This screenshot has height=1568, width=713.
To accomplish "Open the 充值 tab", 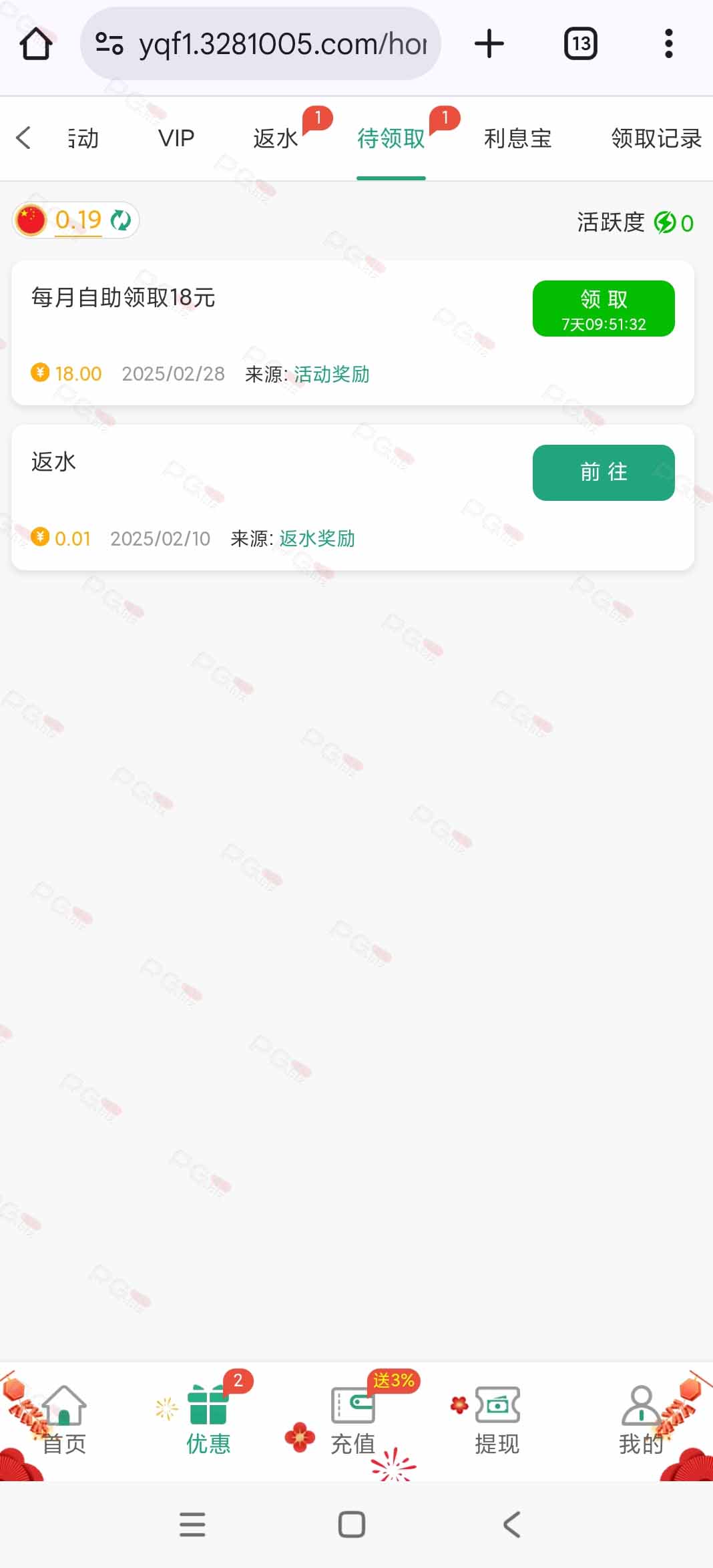I will point(352,1420).
